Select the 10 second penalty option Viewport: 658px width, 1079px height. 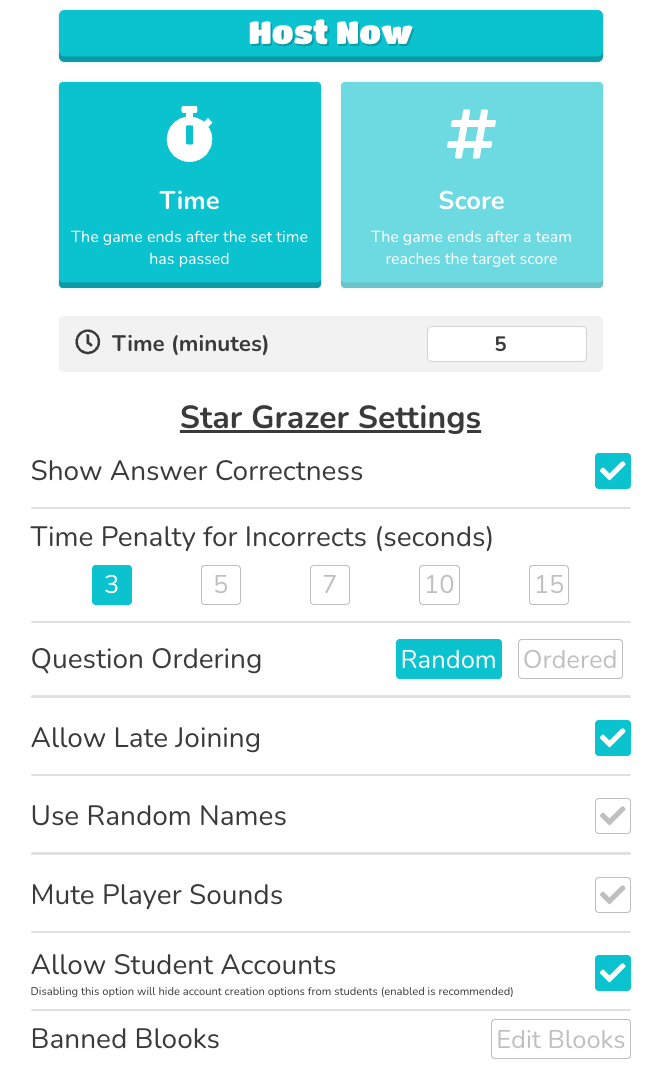click(x=439, y=585)
